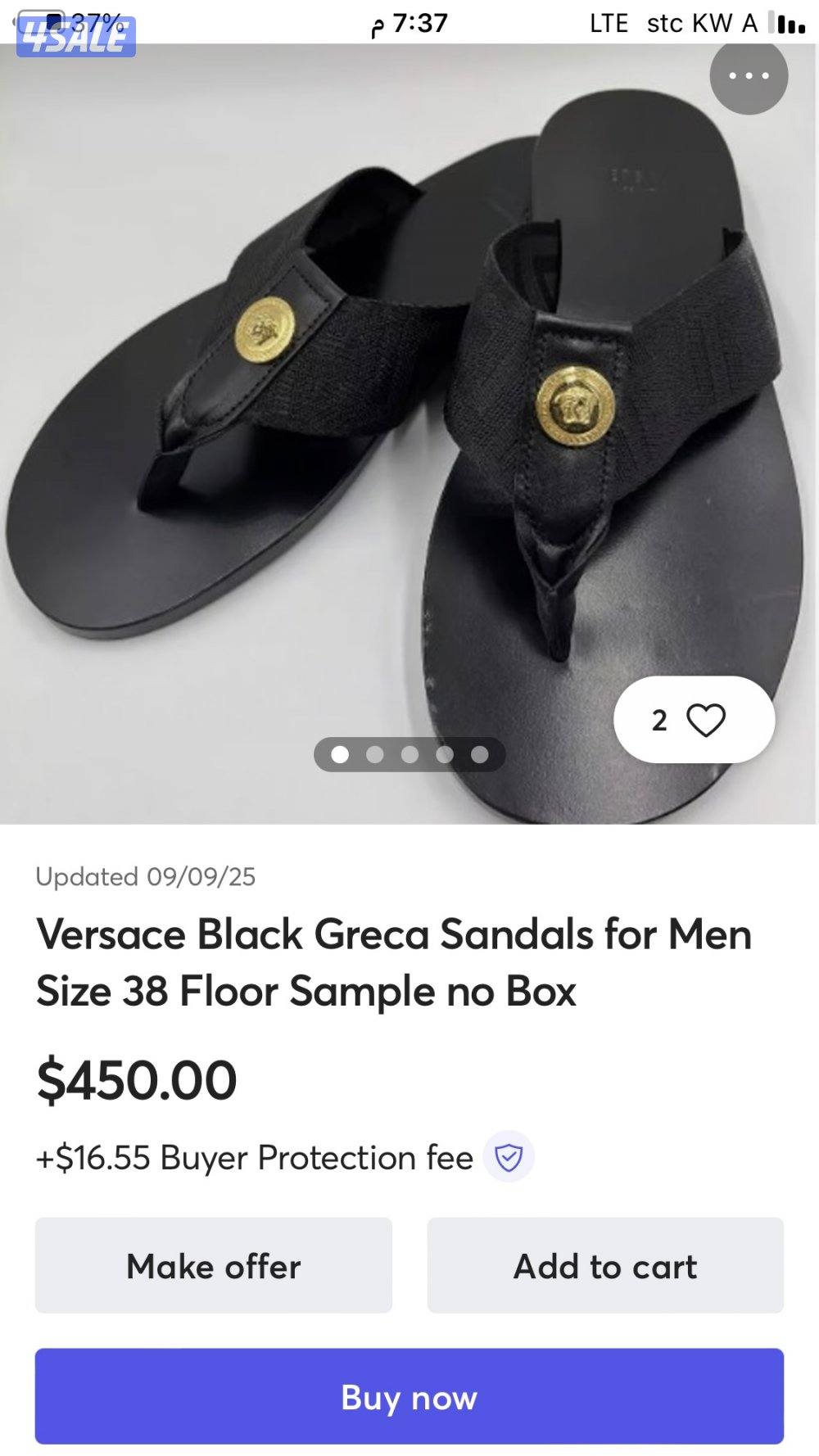Tap Make offer button

(213, 1265)
